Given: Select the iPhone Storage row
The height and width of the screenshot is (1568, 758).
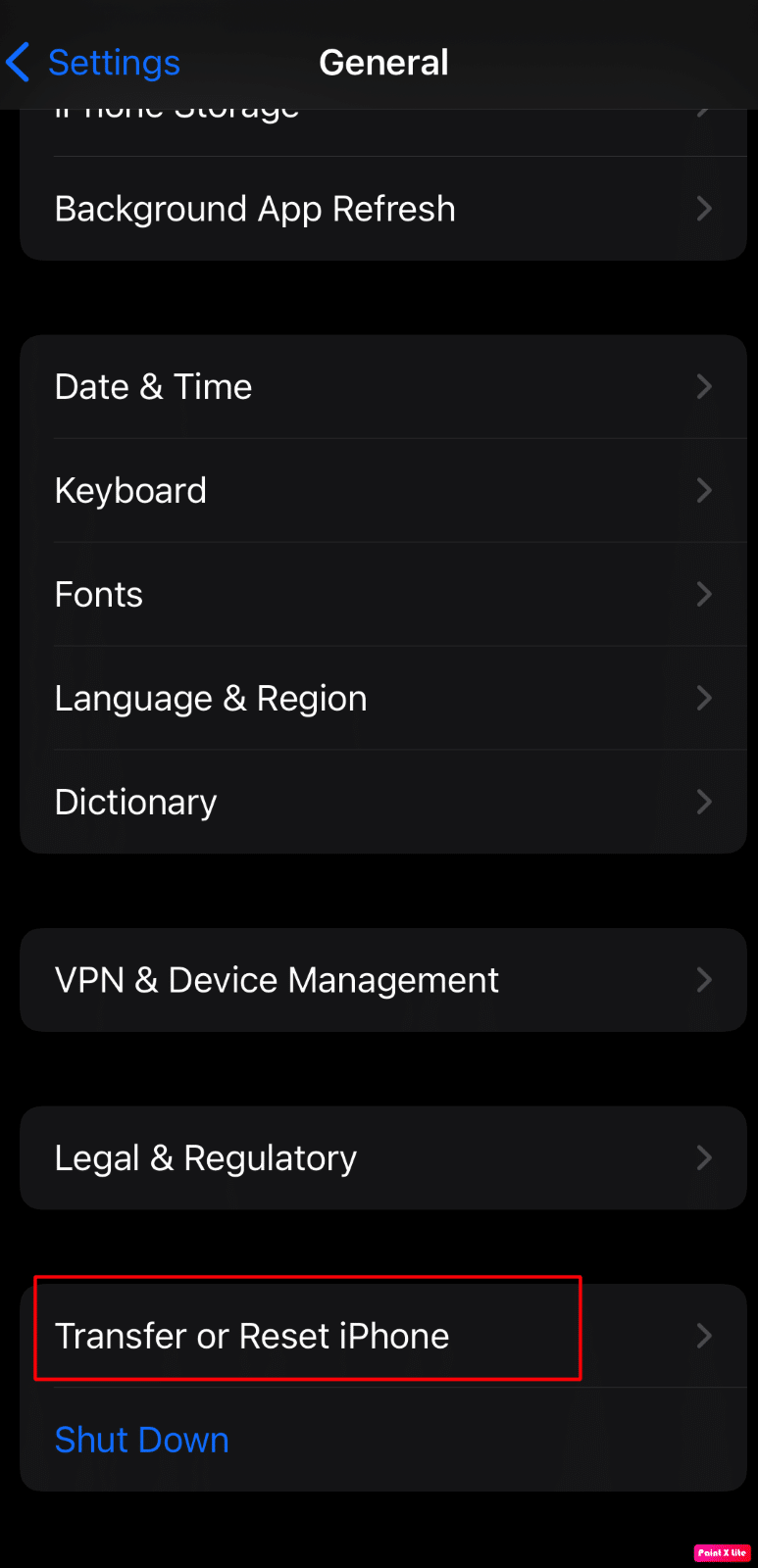Looking at the screenshot, I should coord(177,110).
